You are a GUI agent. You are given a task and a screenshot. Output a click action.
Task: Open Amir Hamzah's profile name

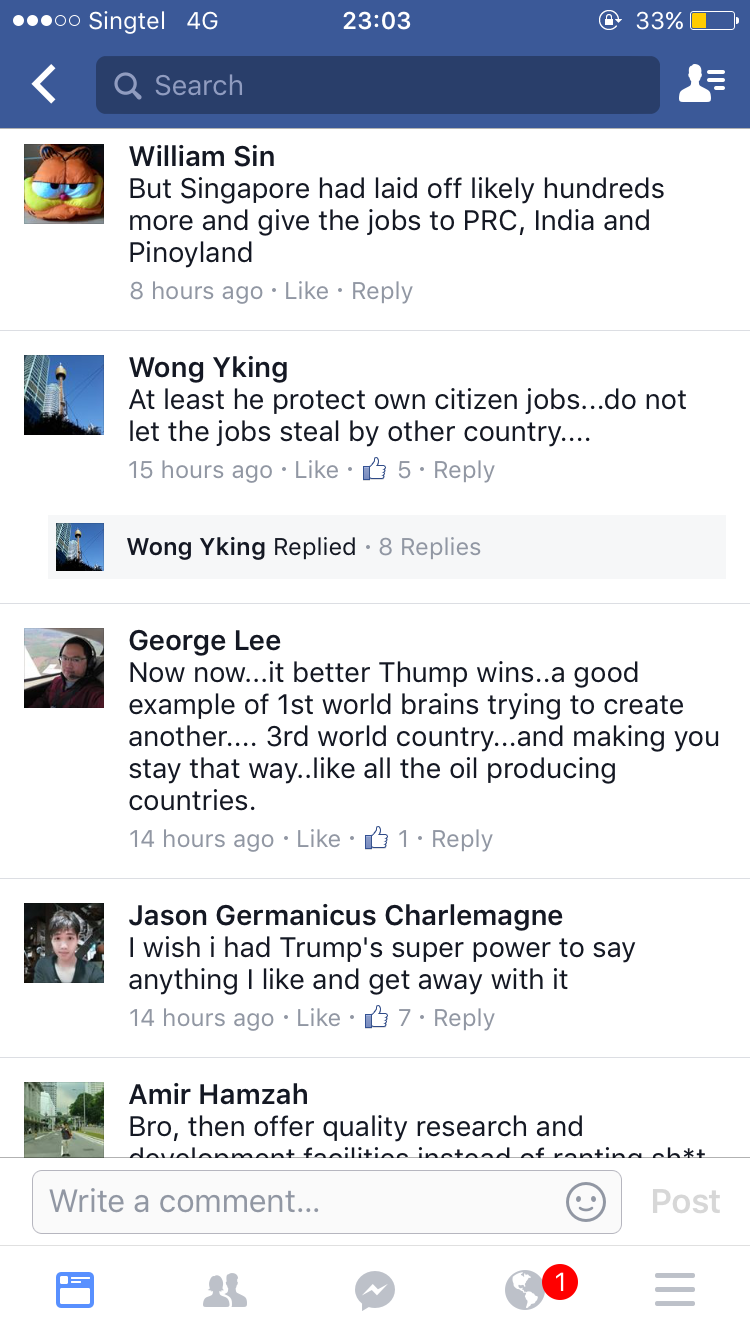[218, 1094]
